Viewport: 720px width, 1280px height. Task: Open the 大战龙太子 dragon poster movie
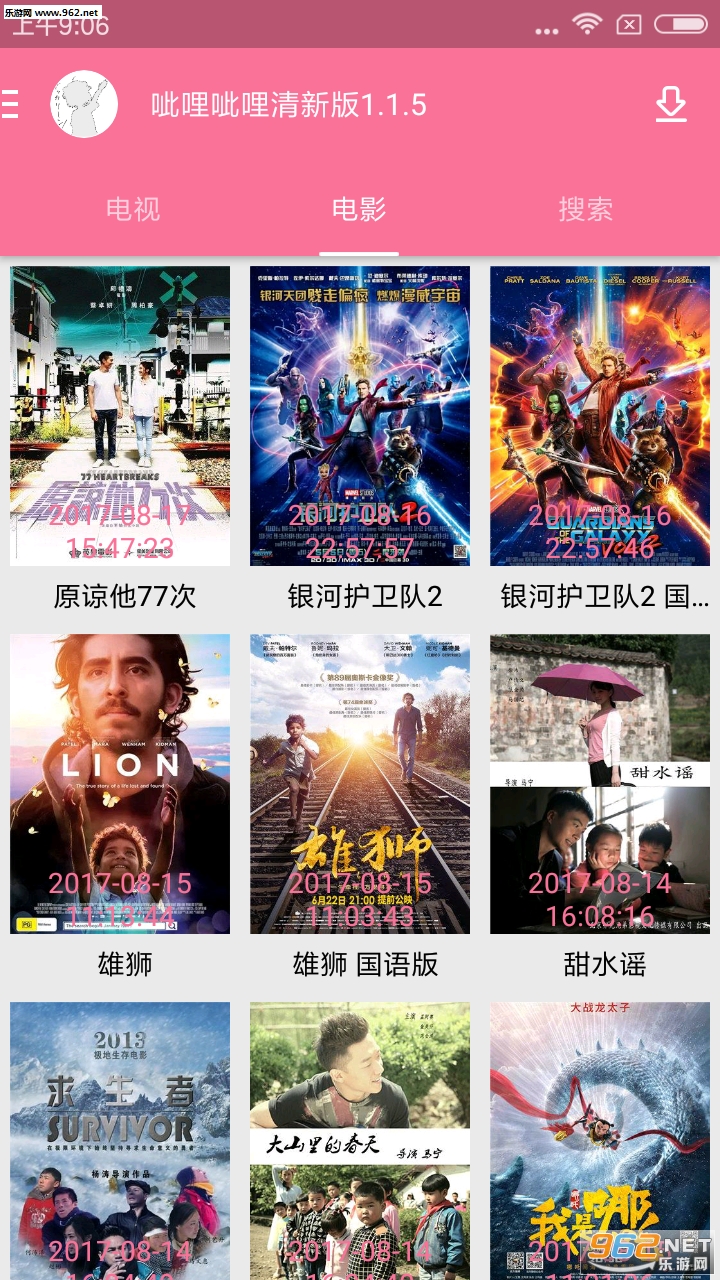pyautogui.click(x=600, y=1140)
